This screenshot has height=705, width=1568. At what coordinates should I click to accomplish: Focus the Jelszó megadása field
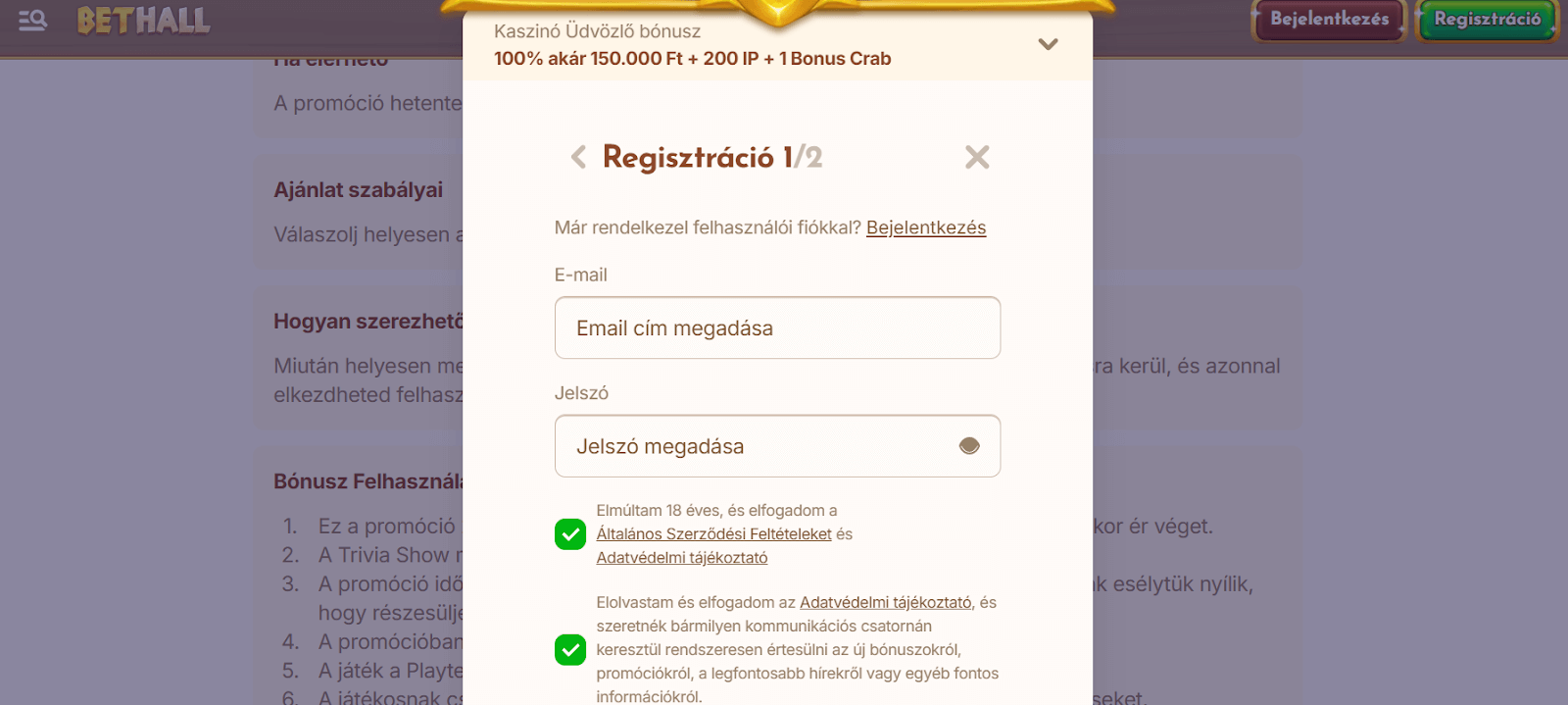point(755,446)
